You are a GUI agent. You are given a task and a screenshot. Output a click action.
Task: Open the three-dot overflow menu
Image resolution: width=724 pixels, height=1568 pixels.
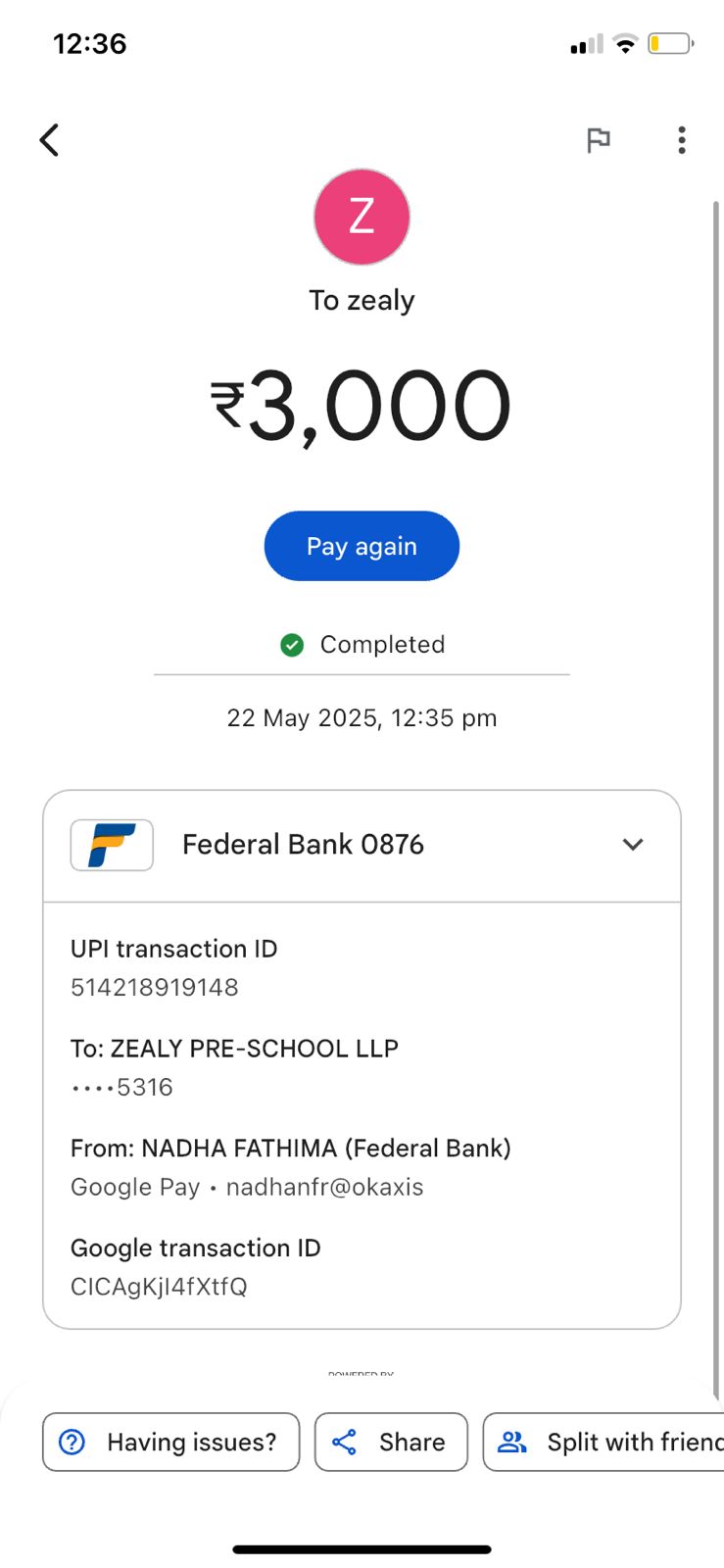[682, 140]
